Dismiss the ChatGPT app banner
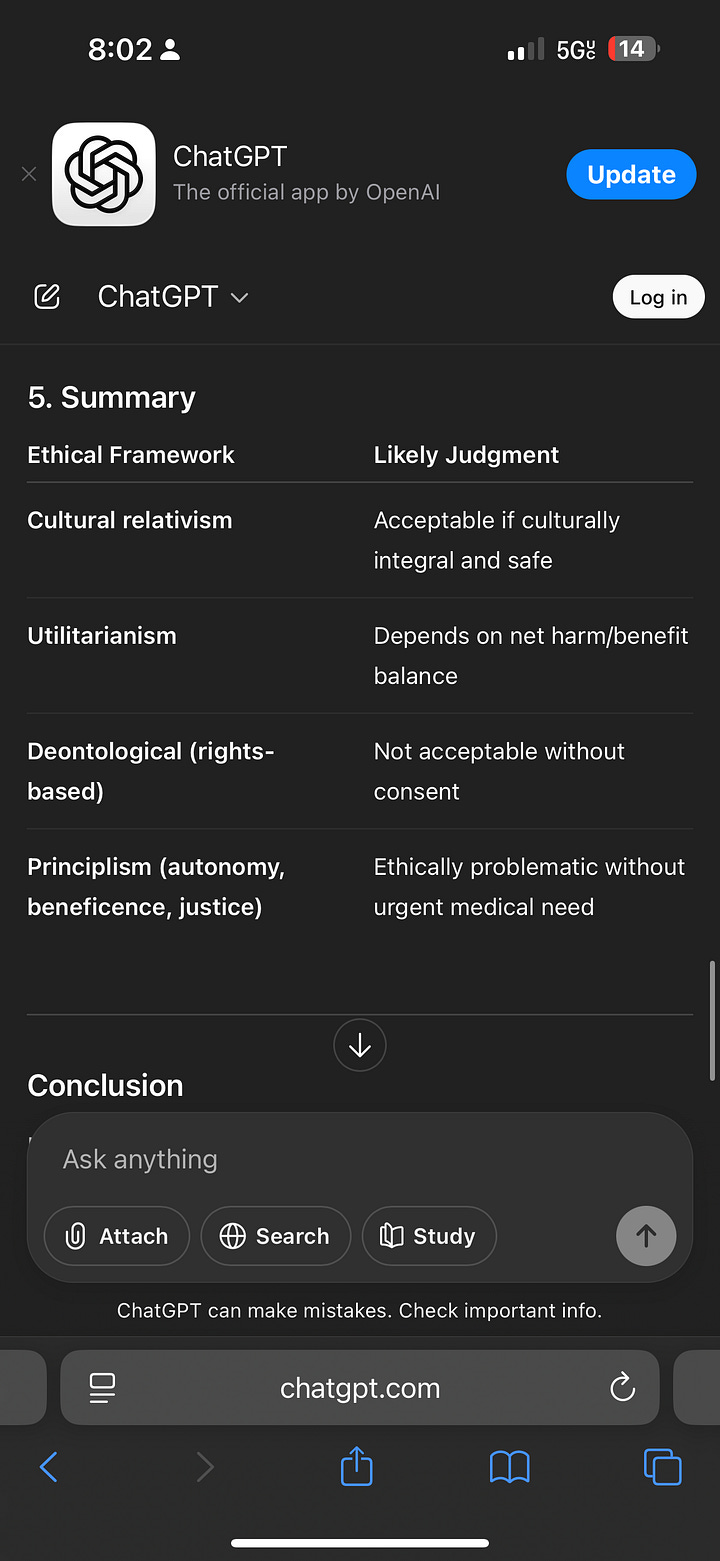 pyautogui.click(x=29, y=174)
